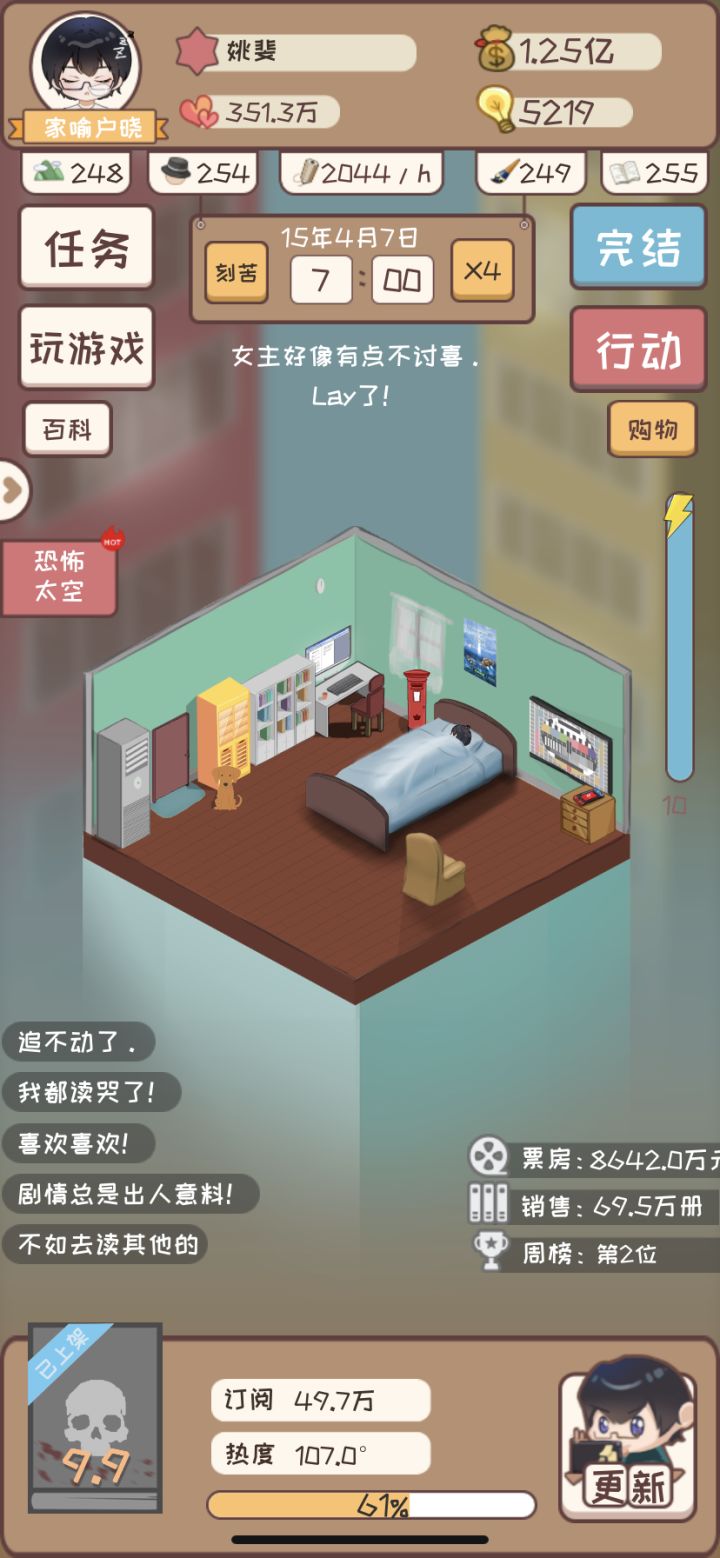
Task: Open the 购物 shop
Action: [x=652, y=430]
